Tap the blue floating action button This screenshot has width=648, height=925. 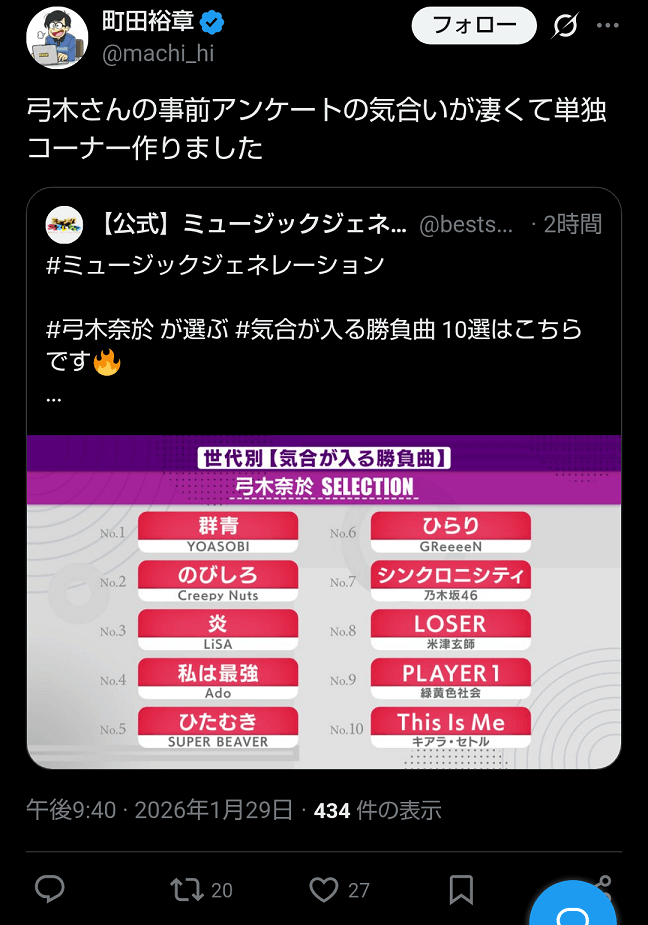tap(574, 908)
